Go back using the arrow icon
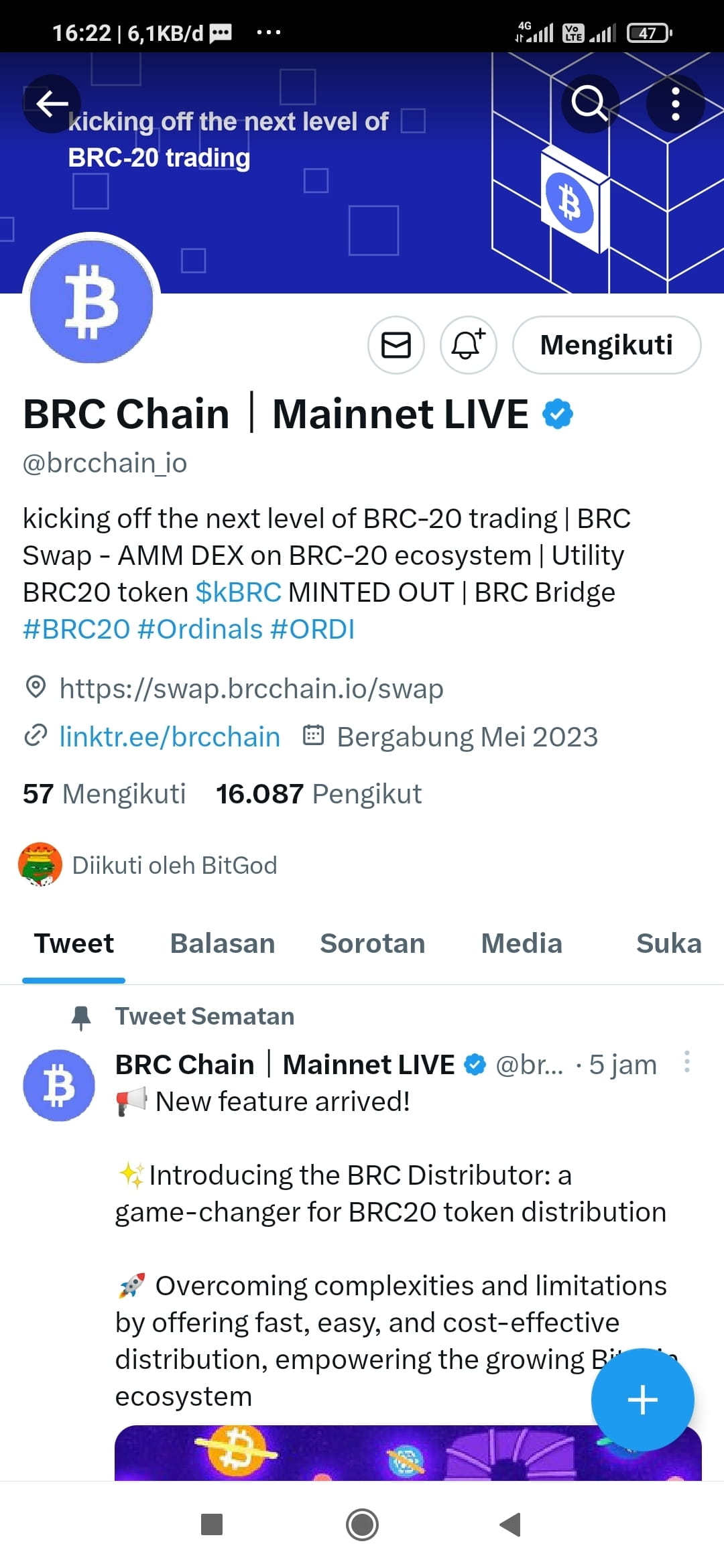The width and height of the screenshot is (724, 1568). tap(50, 104)
